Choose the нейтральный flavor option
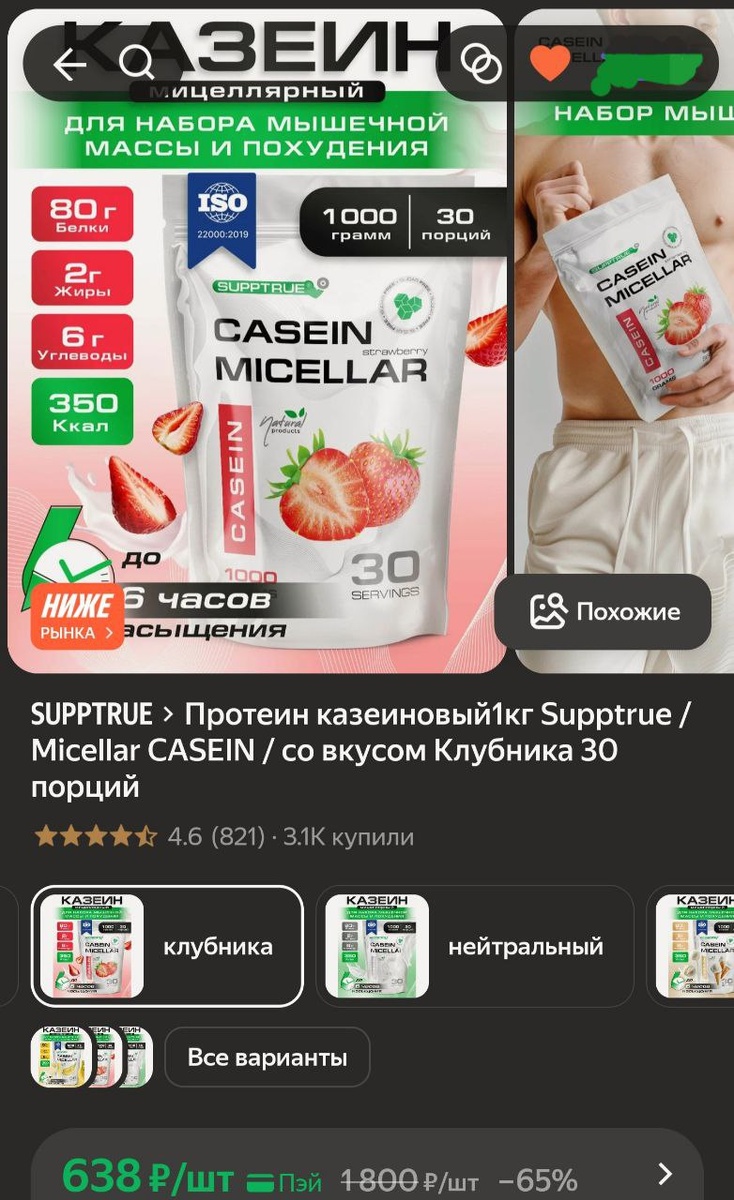Screen dimensions: 734x1200 point(475,946)
